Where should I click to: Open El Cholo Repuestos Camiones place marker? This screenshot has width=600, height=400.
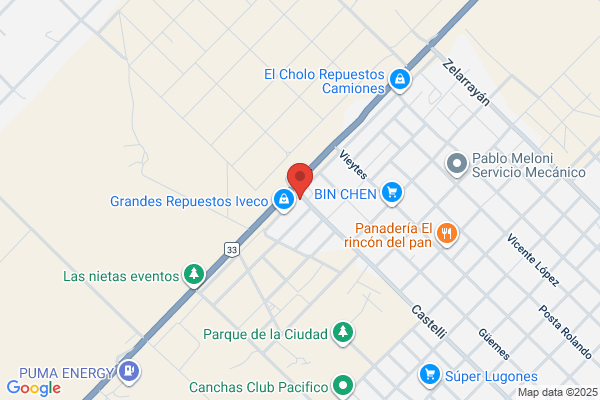click(x=400, y=80)
